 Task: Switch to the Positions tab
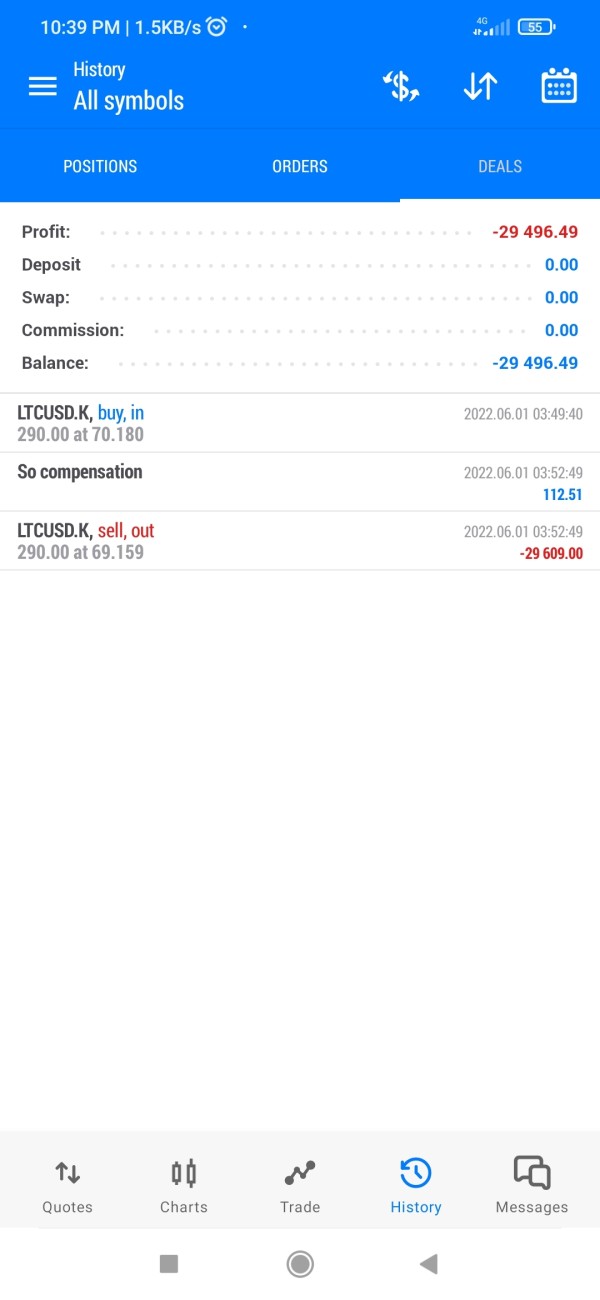[100, 166]
